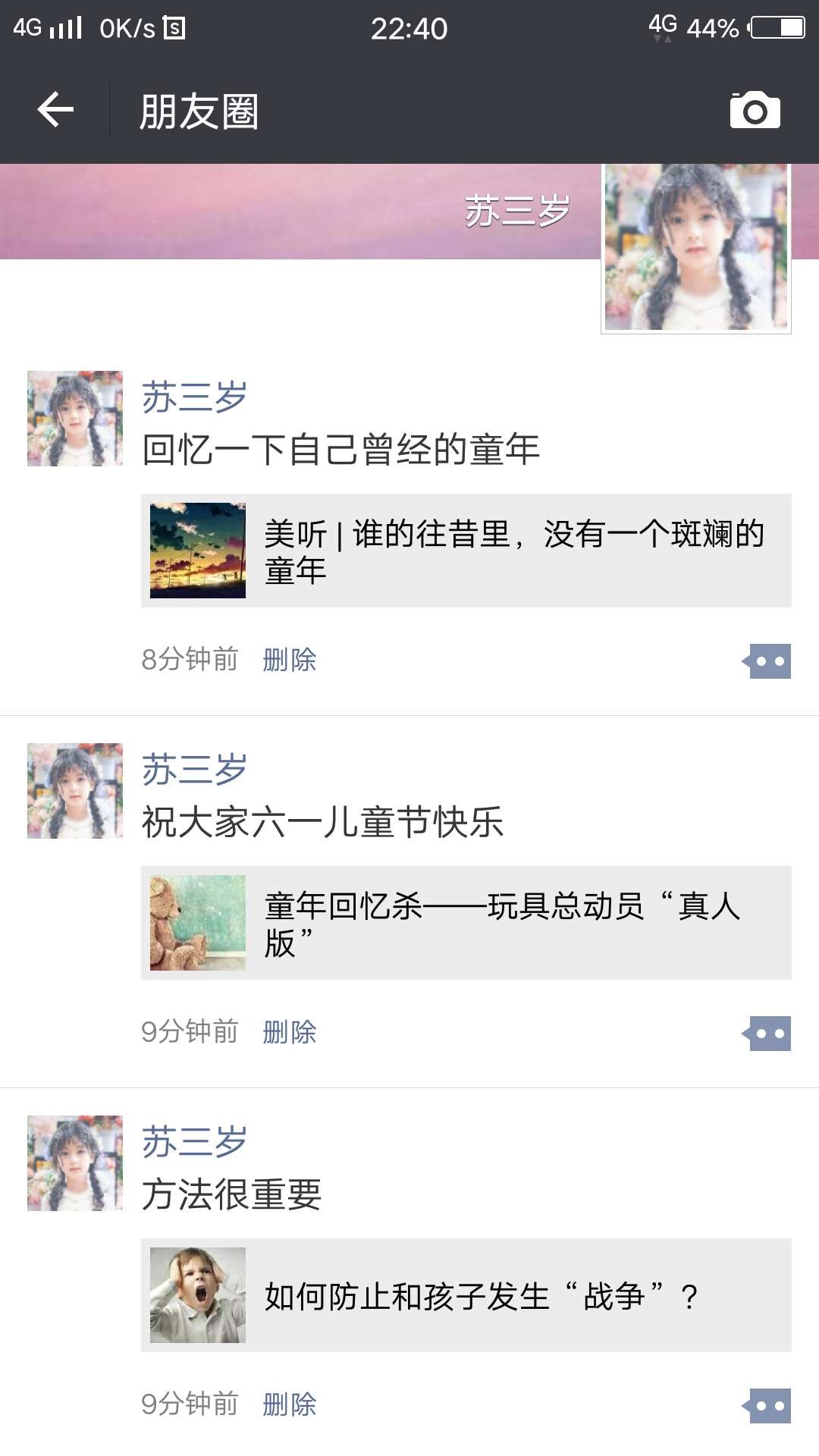Open the article 童年回忆杀——玩具总动员
The height and width of the screenshot is (1456, 819).
click(466, 923)
